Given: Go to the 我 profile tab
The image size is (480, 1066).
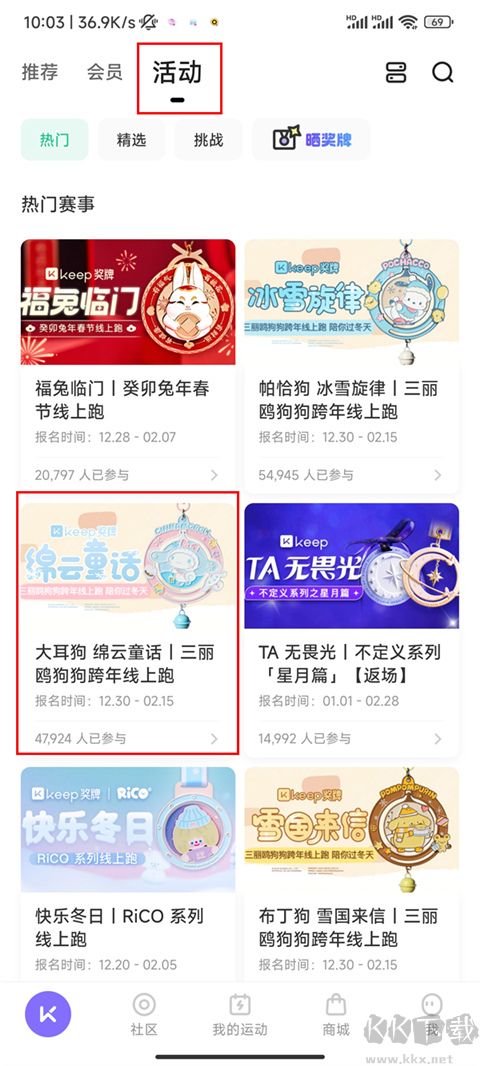Looking at the screenshot, I should (x=432, y=1015).
